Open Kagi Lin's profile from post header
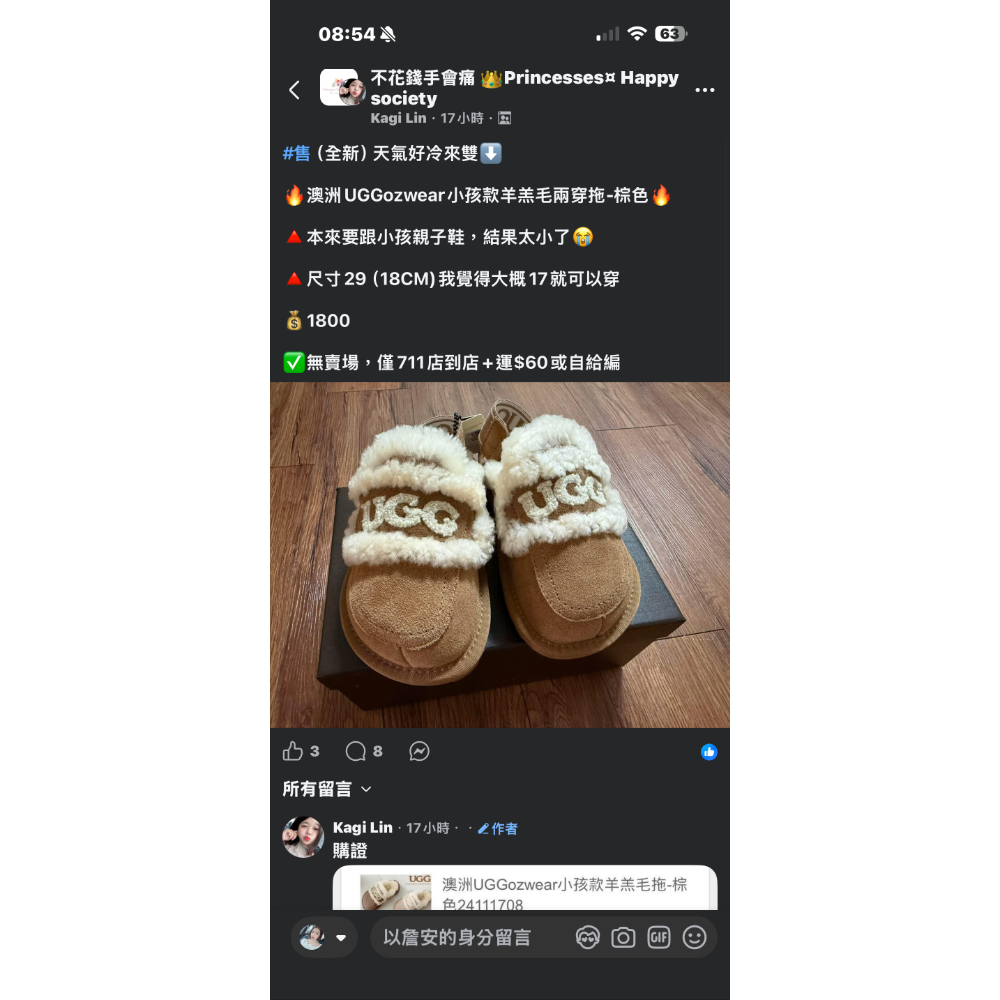This screenshot has width=1000, height=1000. point(398,118)
